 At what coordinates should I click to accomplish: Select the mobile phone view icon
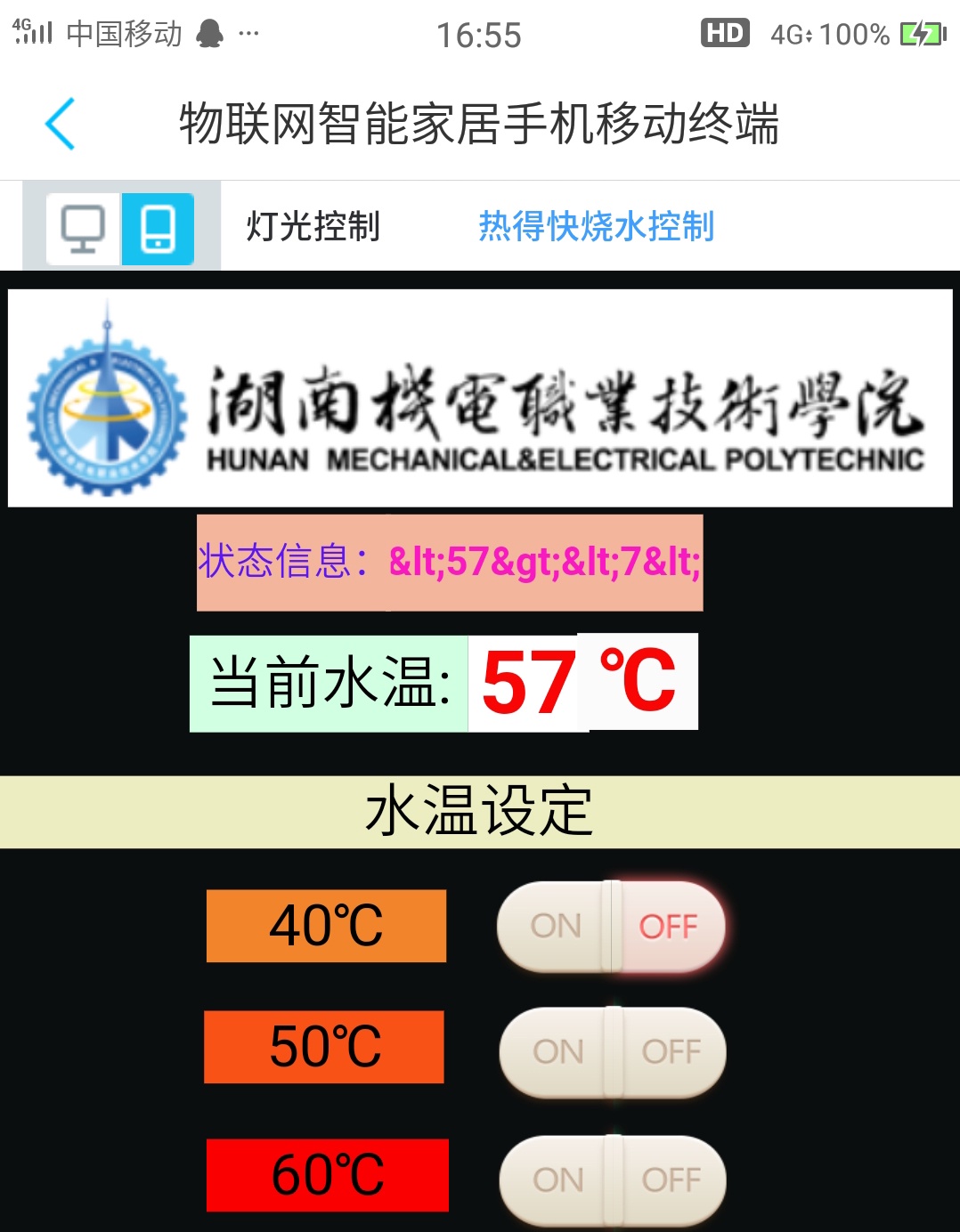158,229
